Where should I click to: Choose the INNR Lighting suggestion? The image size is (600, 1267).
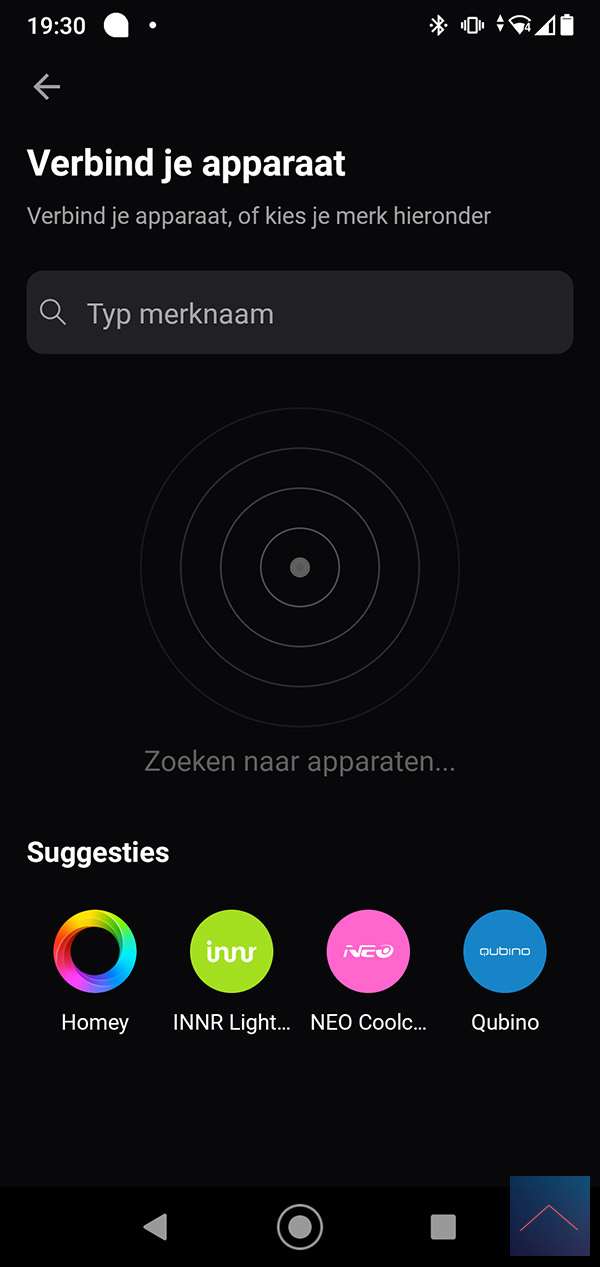(232, 951)
